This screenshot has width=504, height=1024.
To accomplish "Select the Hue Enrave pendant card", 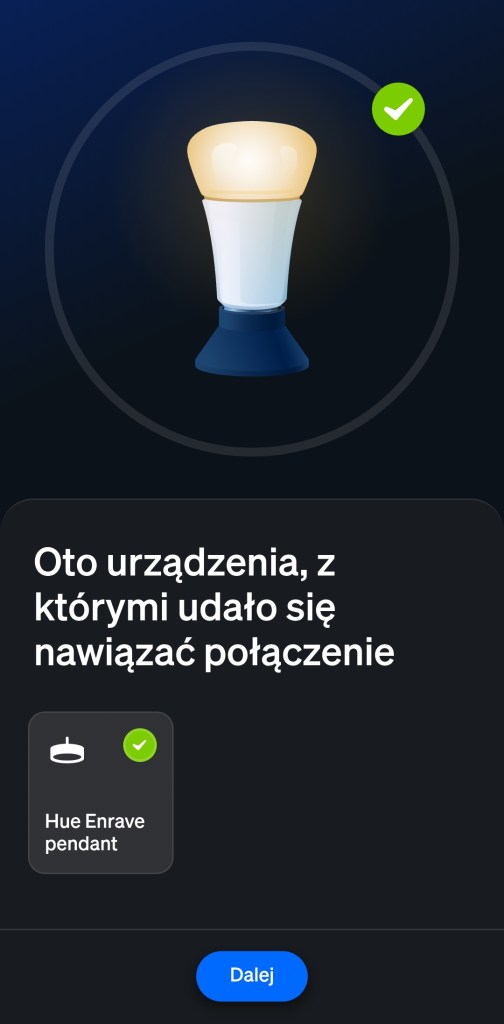I will (x=101, y=792).
